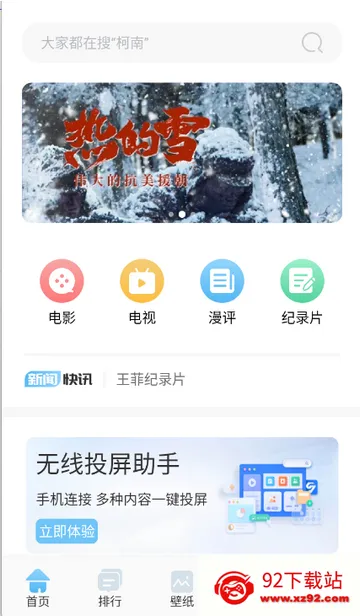
Task: Open the search box suggesting "柯南"
Action: click(182, 43)
